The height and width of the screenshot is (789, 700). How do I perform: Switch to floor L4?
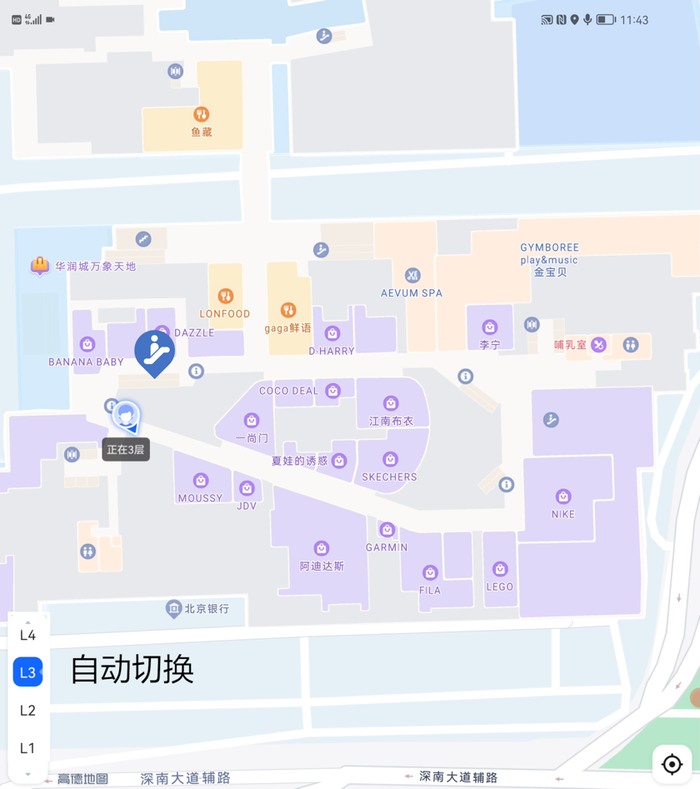[x=27, y=635]
